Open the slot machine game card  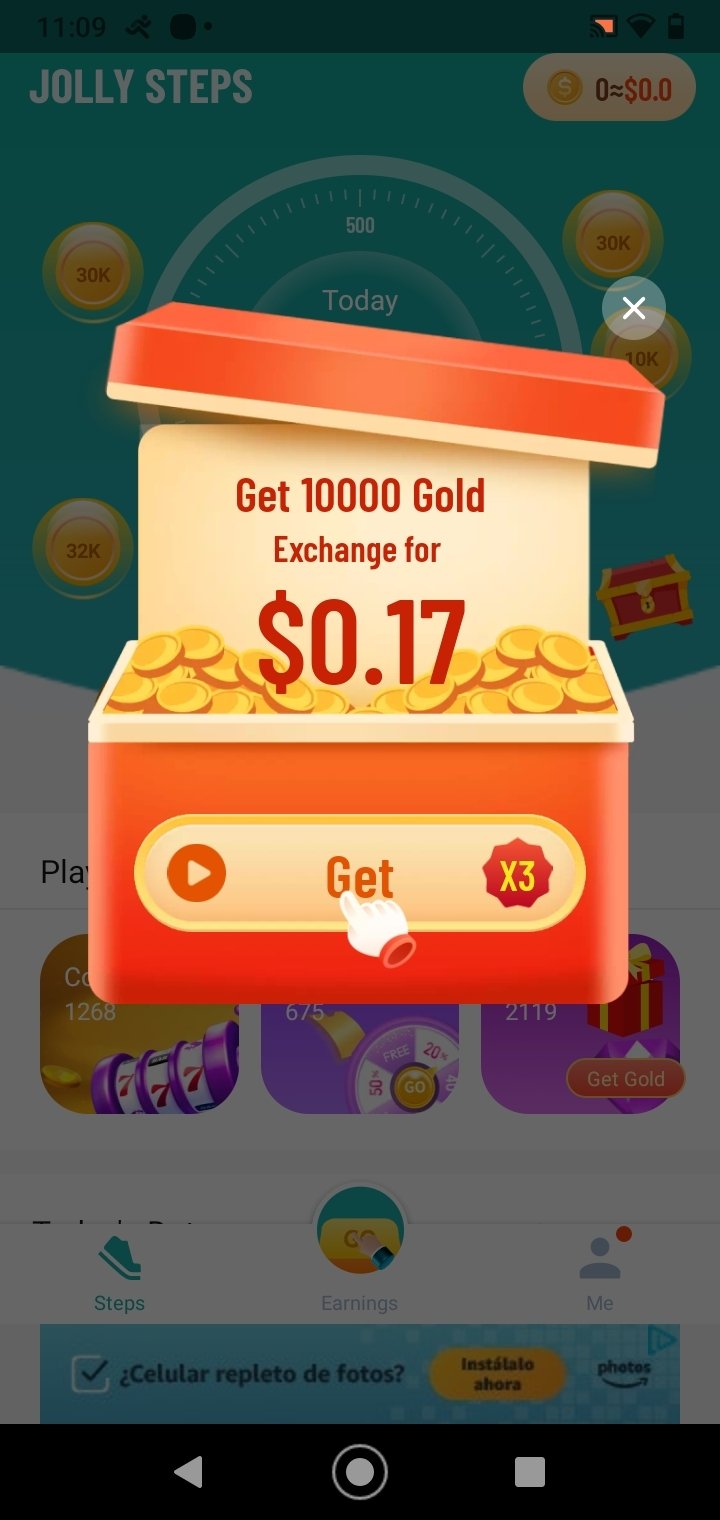[x=140, y=1024]
